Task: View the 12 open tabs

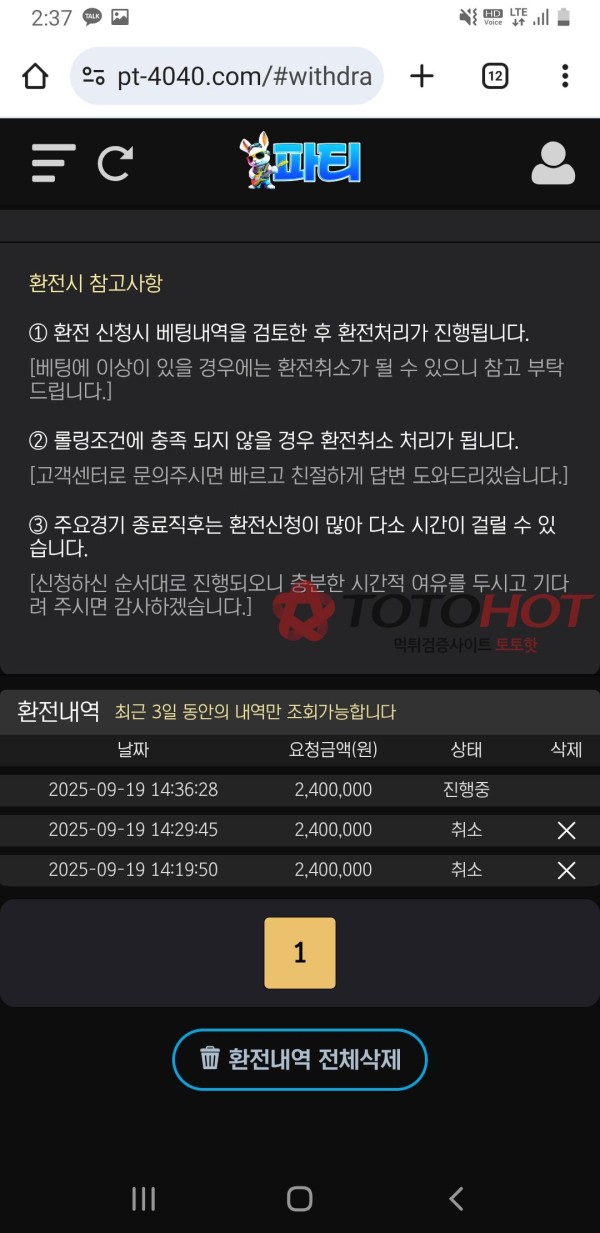Action: click(495, 76)
